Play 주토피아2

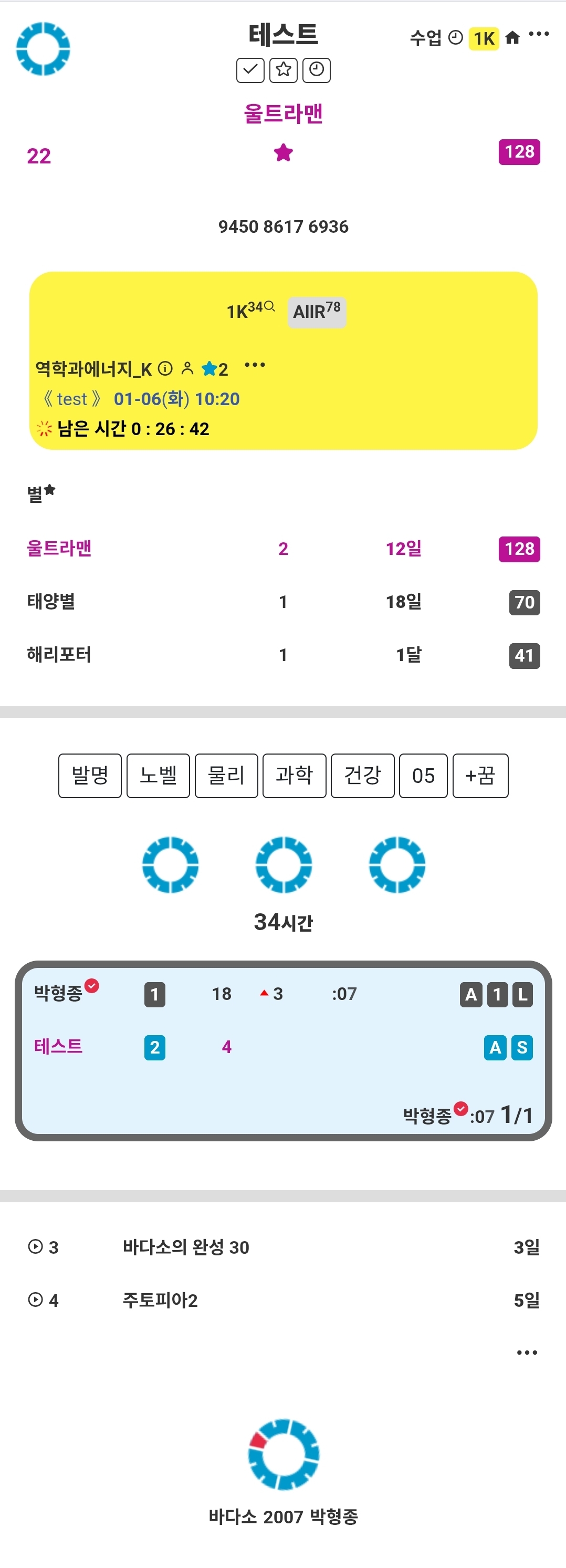click(x=36, y=1299)
